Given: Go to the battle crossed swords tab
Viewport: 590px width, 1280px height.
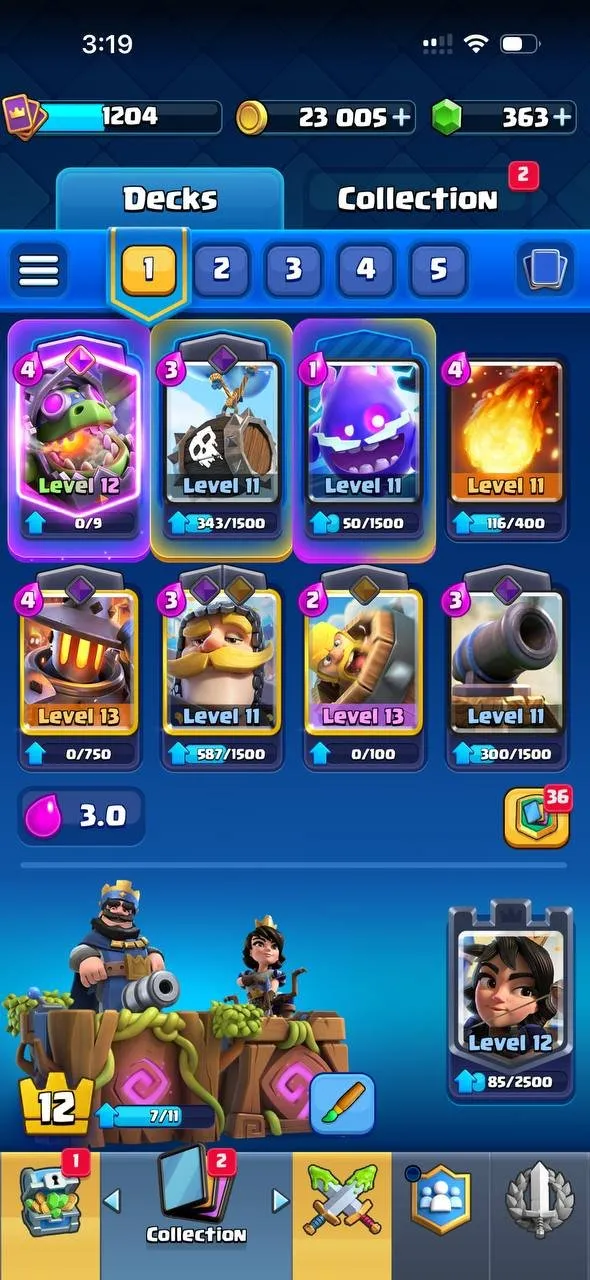Looking at the screenshot, I should click(x=343, y=1214).
